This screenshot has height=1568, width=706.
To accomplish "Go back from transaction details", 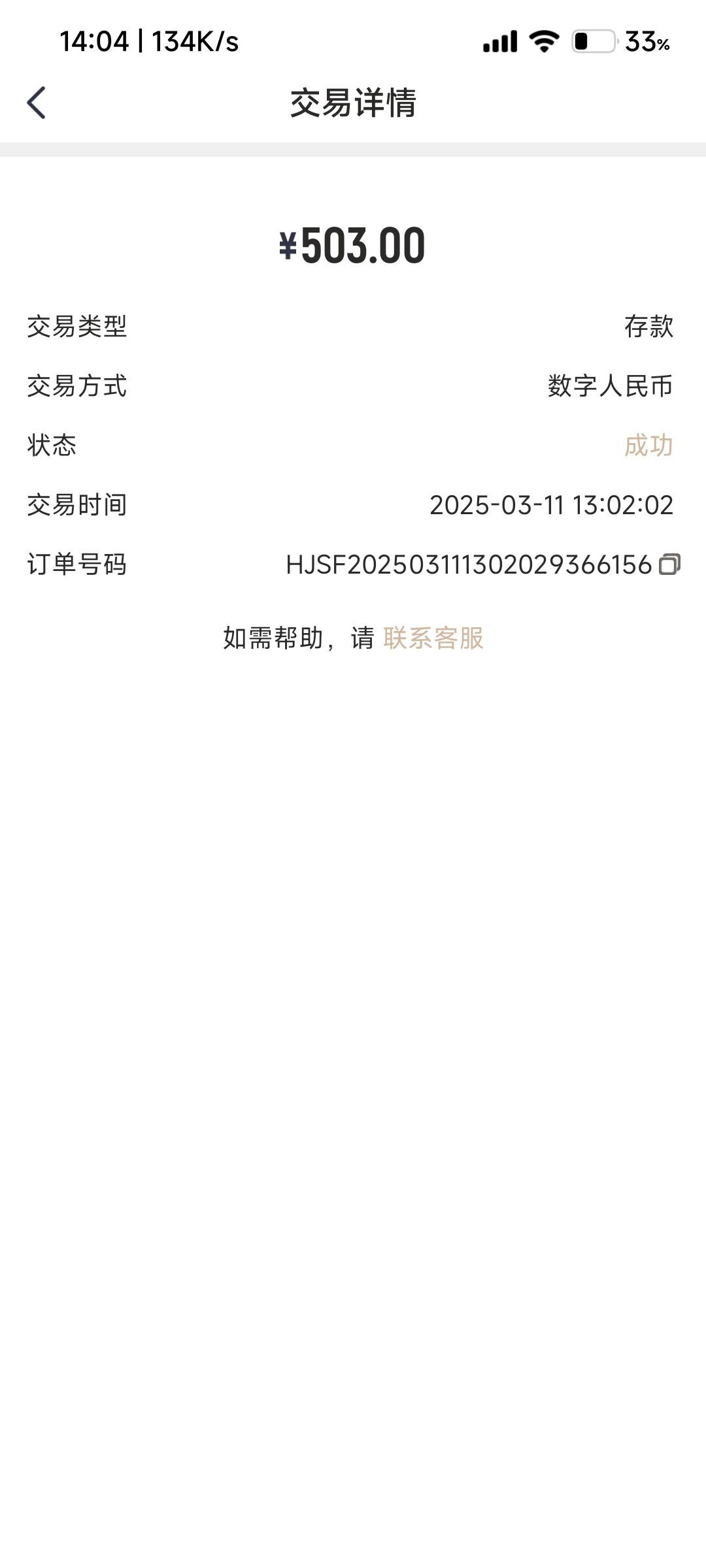I will point(37,103).
